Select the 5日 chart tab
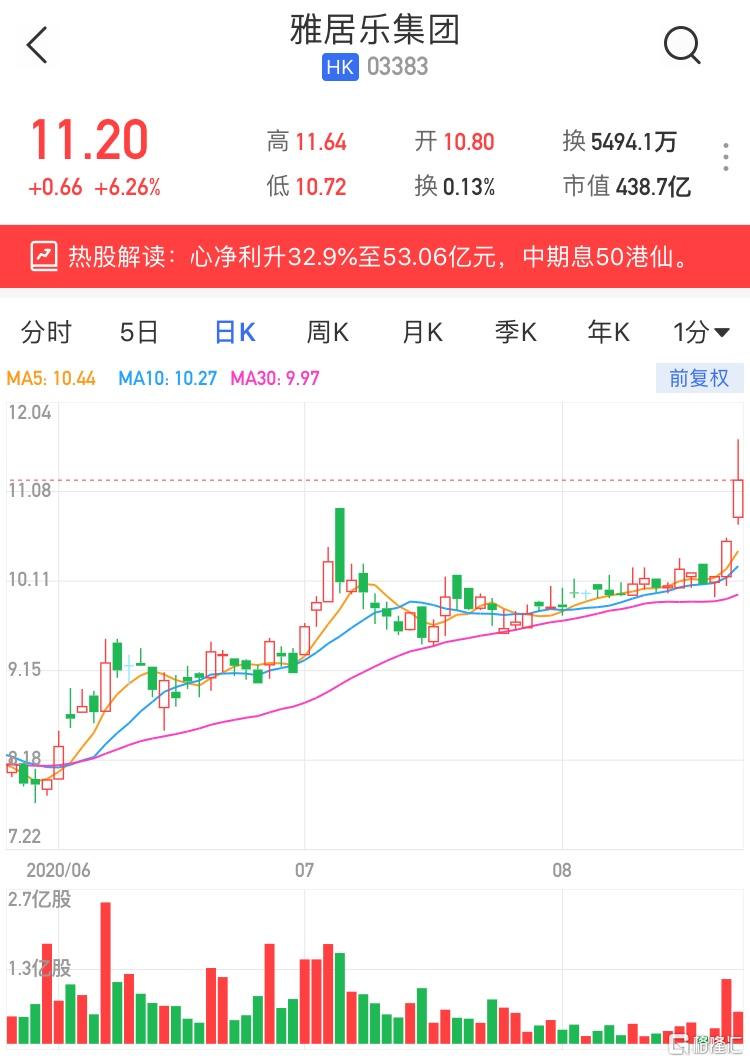Image resolution: width=750 pixels, height=1062 pixels. point(139,332)
